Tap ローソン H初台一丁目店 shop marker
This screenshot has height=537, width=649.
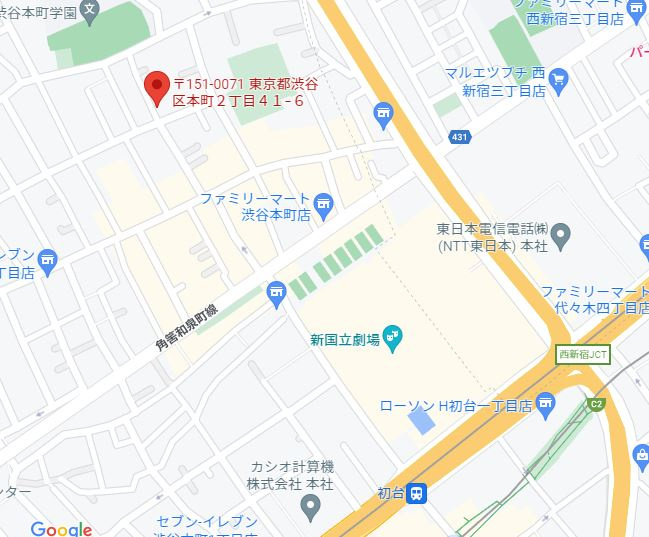545,405
